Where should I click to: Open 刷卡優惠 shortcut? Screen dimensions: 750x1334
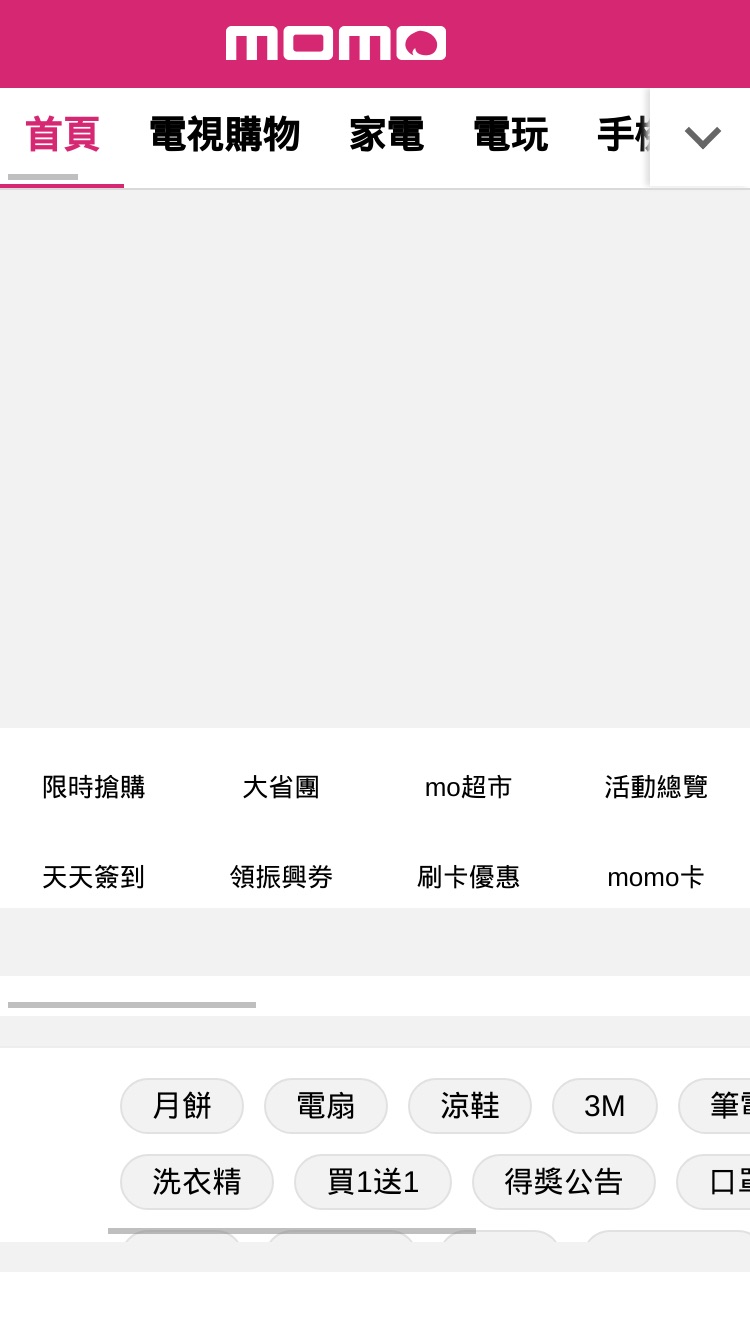click(x=468, y=877)
